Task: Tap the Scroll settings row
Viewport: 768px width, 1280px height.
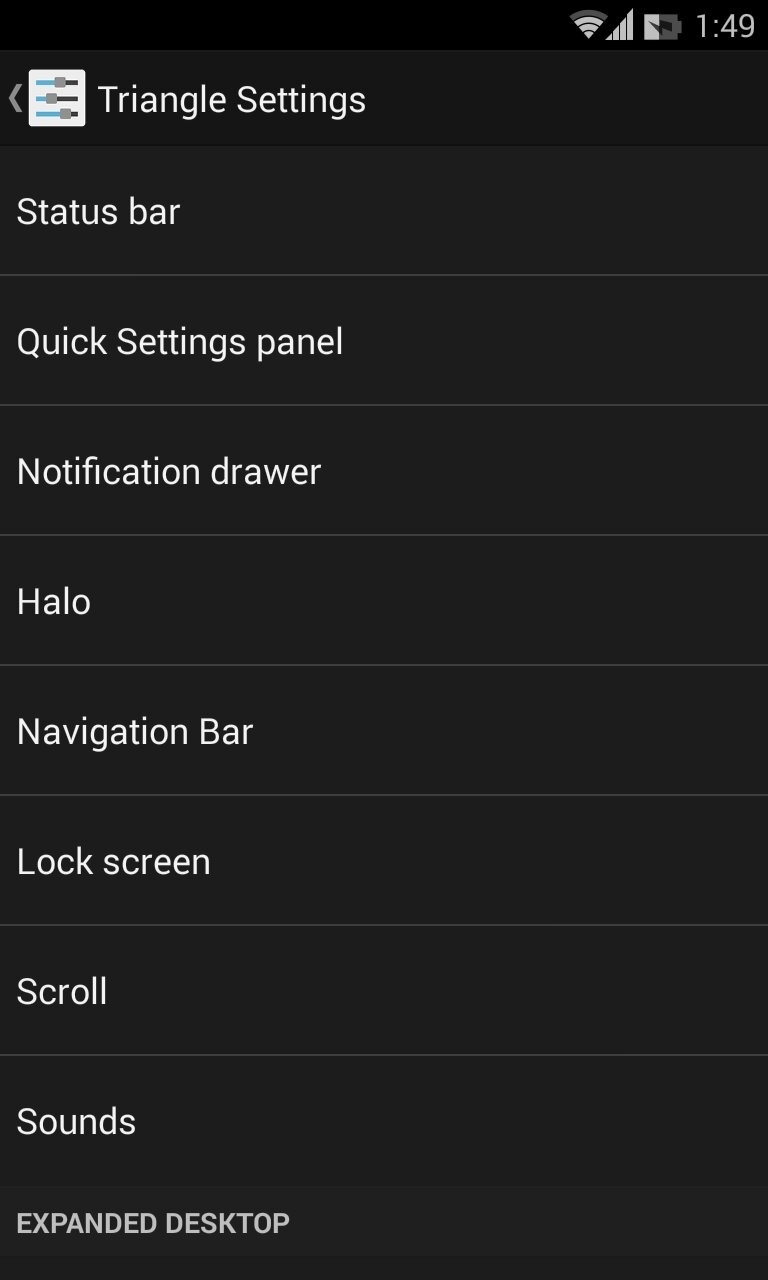Action: click(384, 991)
